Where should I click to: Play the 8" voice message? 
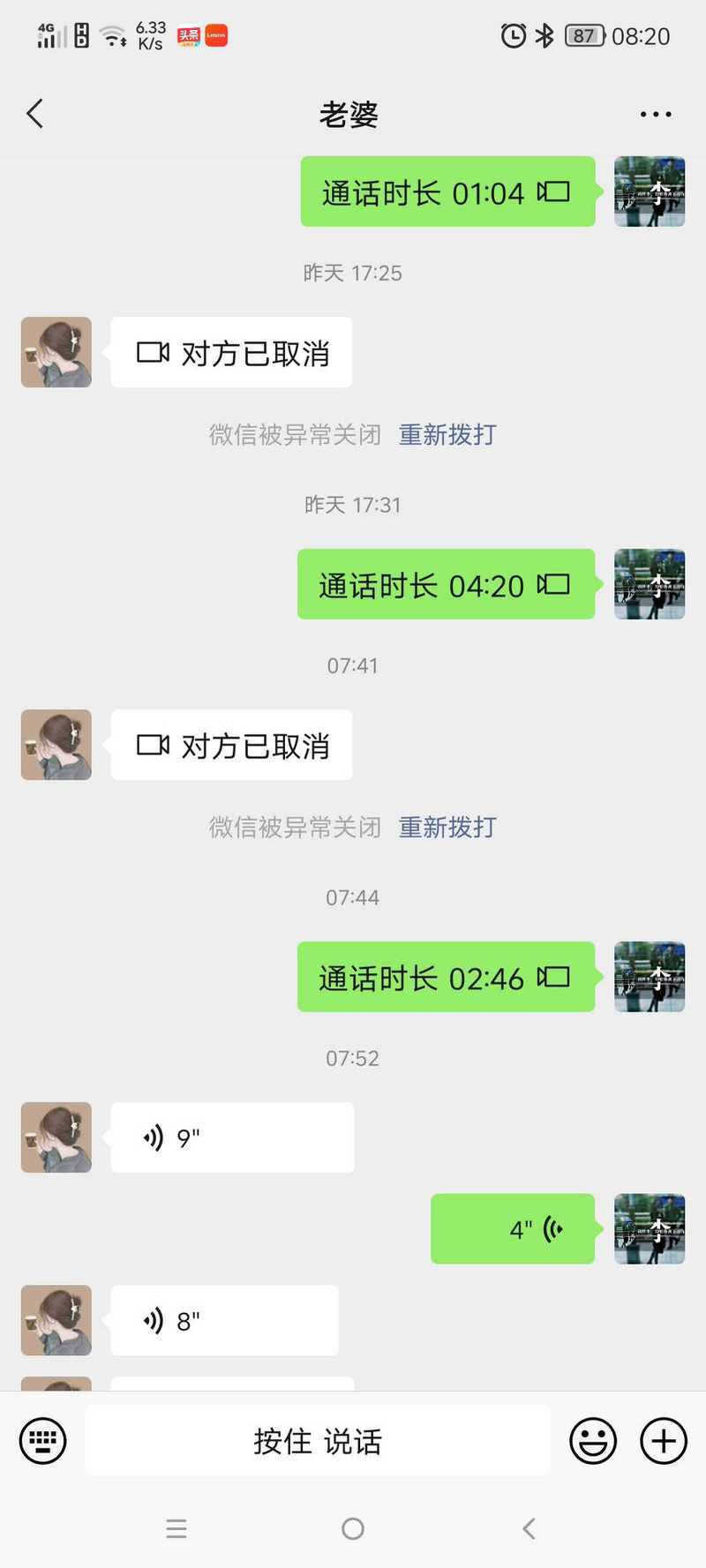pos(224,1320)
